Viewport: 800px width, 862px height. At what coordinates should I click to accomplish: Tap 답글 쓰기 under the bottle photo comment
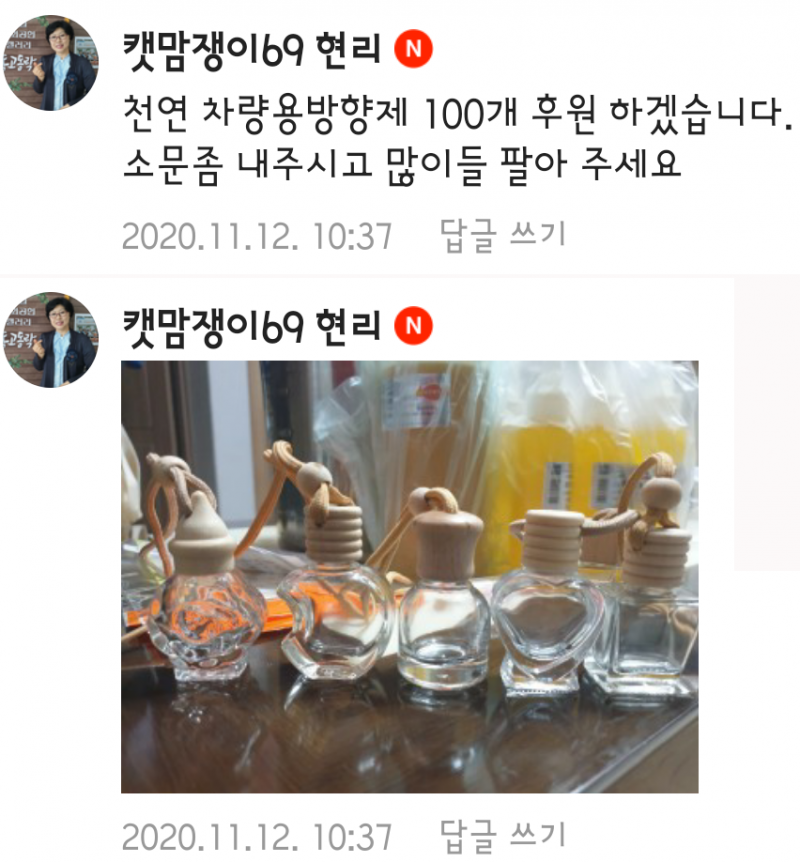tap(503, 834)
